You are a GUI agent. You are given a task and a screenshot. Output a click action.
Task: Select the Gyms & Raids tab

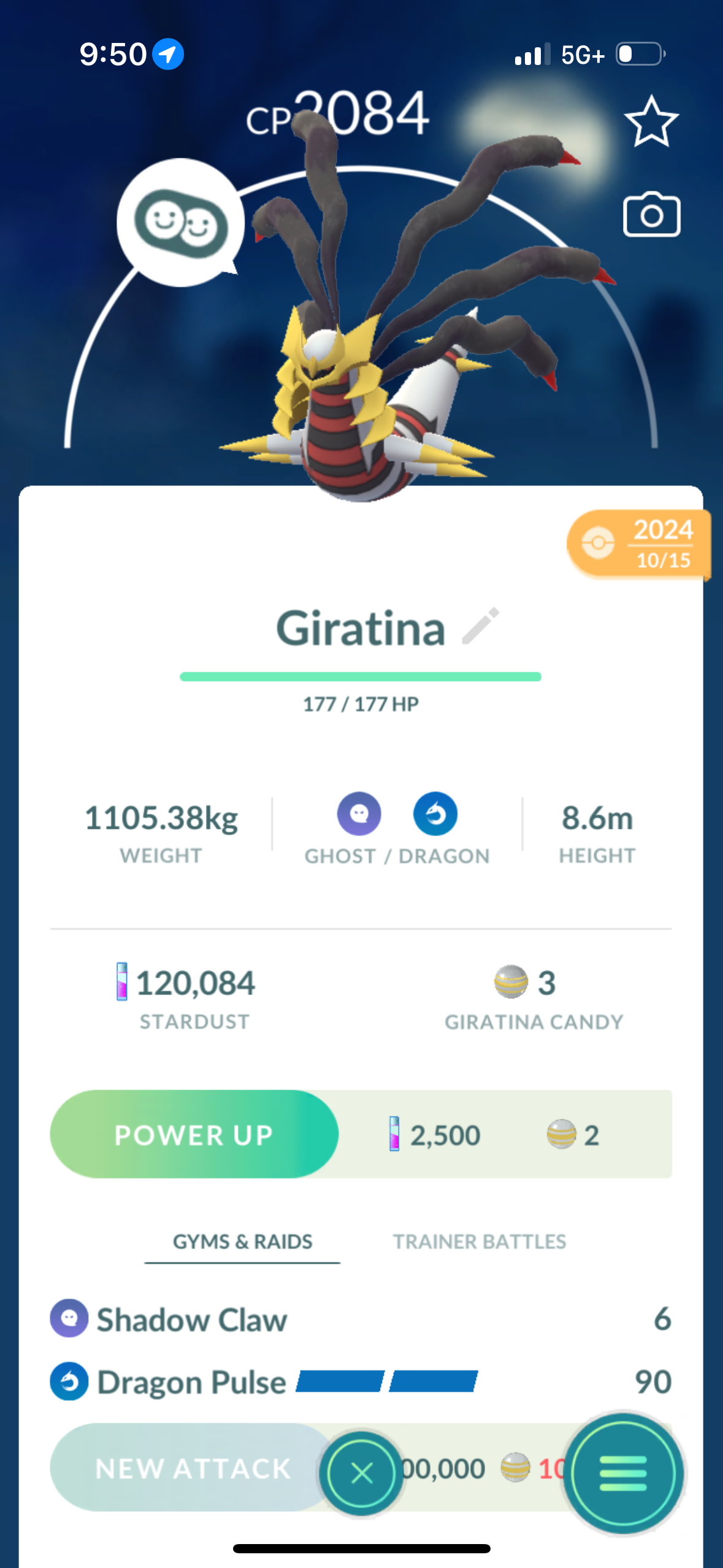(242, 1242)
